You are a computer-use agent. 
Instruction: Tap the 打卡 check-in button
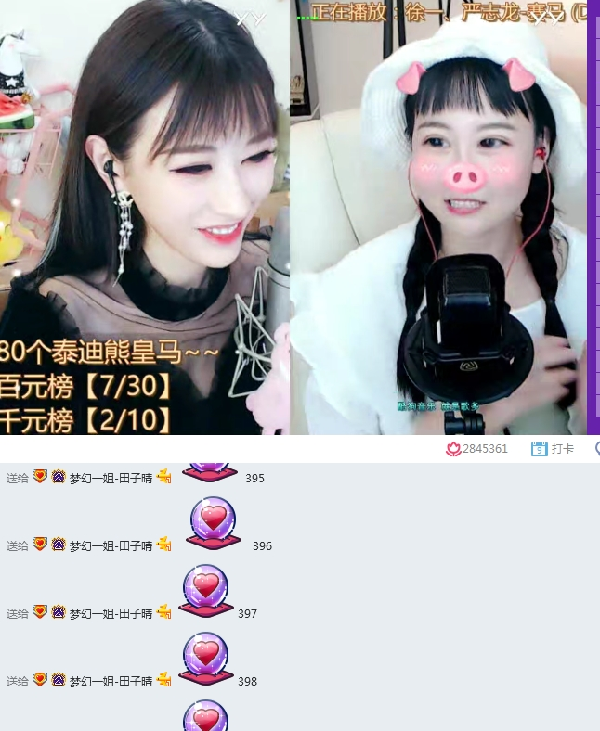click(553, 449)
